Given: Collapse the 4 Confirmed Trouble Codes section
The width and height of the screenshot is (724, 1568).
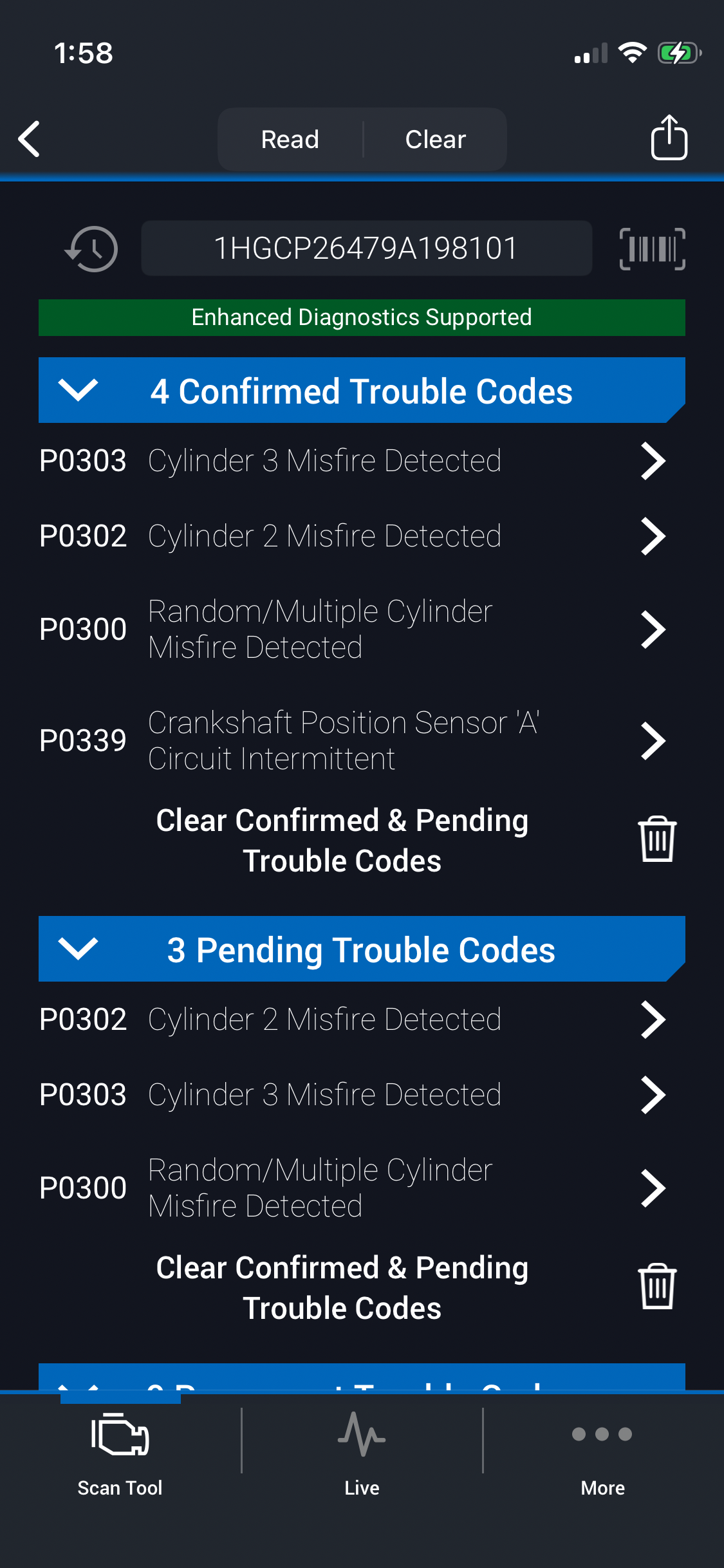Looking at the screenshot, I should coord(79,390).
